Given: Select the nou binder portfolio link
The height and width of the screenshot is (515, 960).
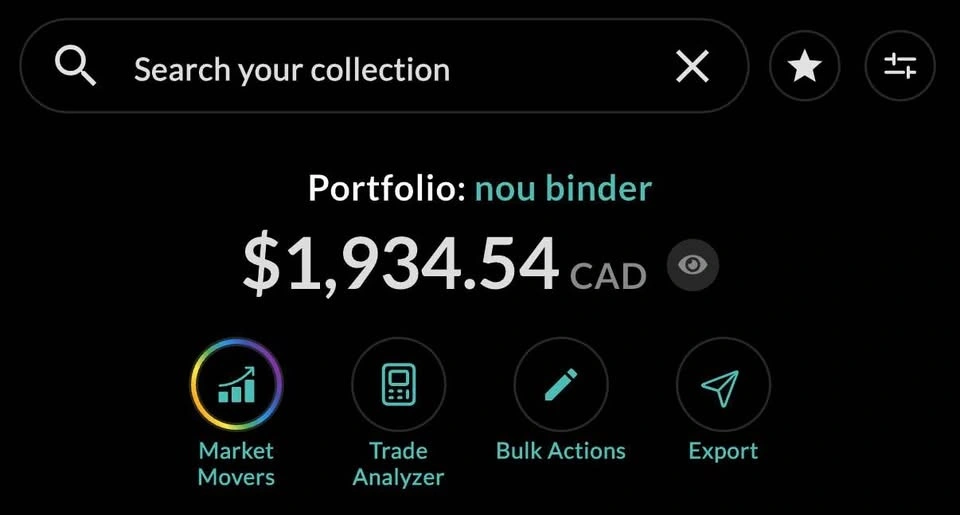Looking at the screenshot, I should coord(563,188).
